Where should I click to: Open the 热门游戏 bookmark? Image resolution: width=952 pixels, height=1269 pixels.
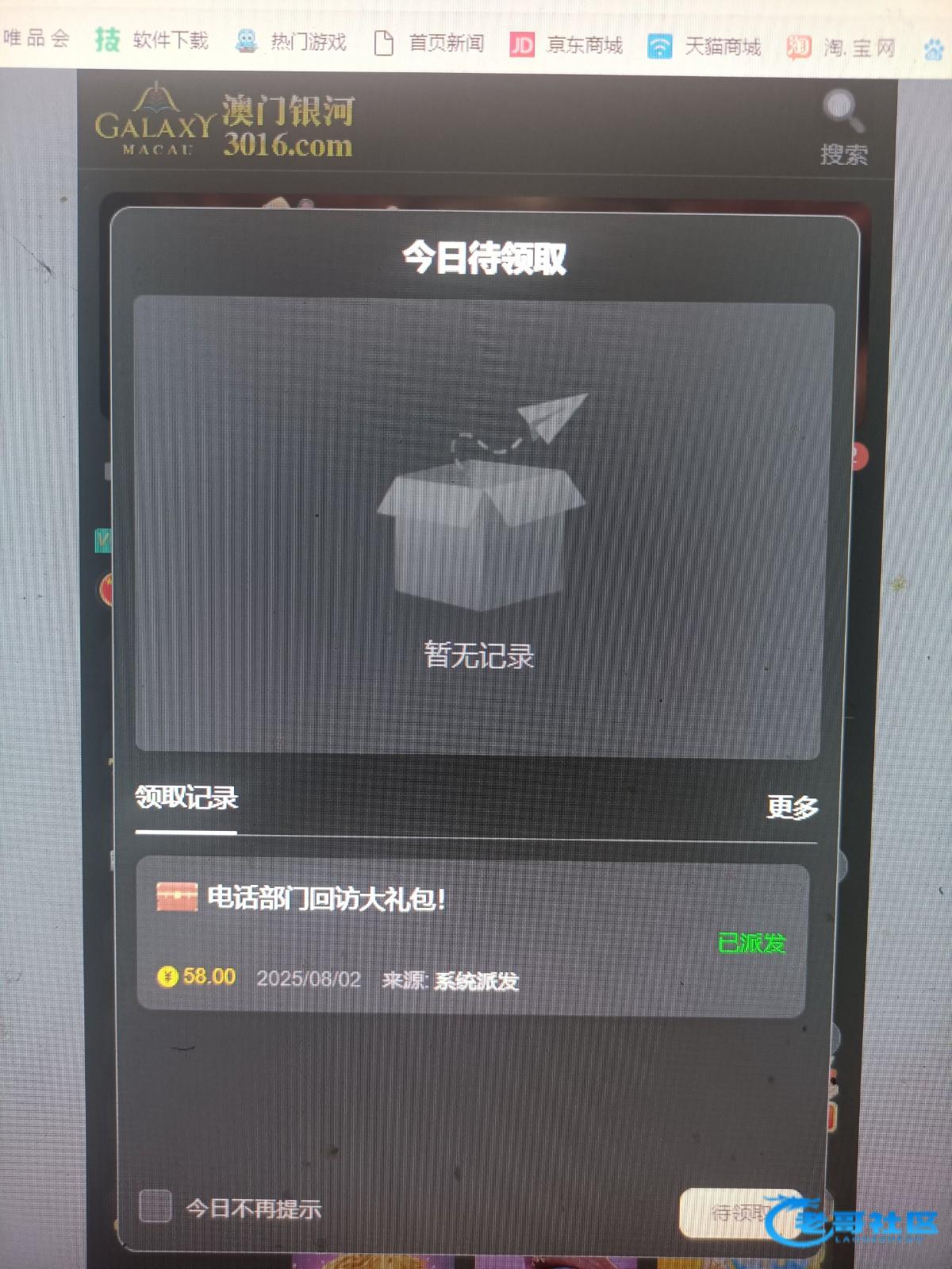pyautogui.click(x=292, y=41)
